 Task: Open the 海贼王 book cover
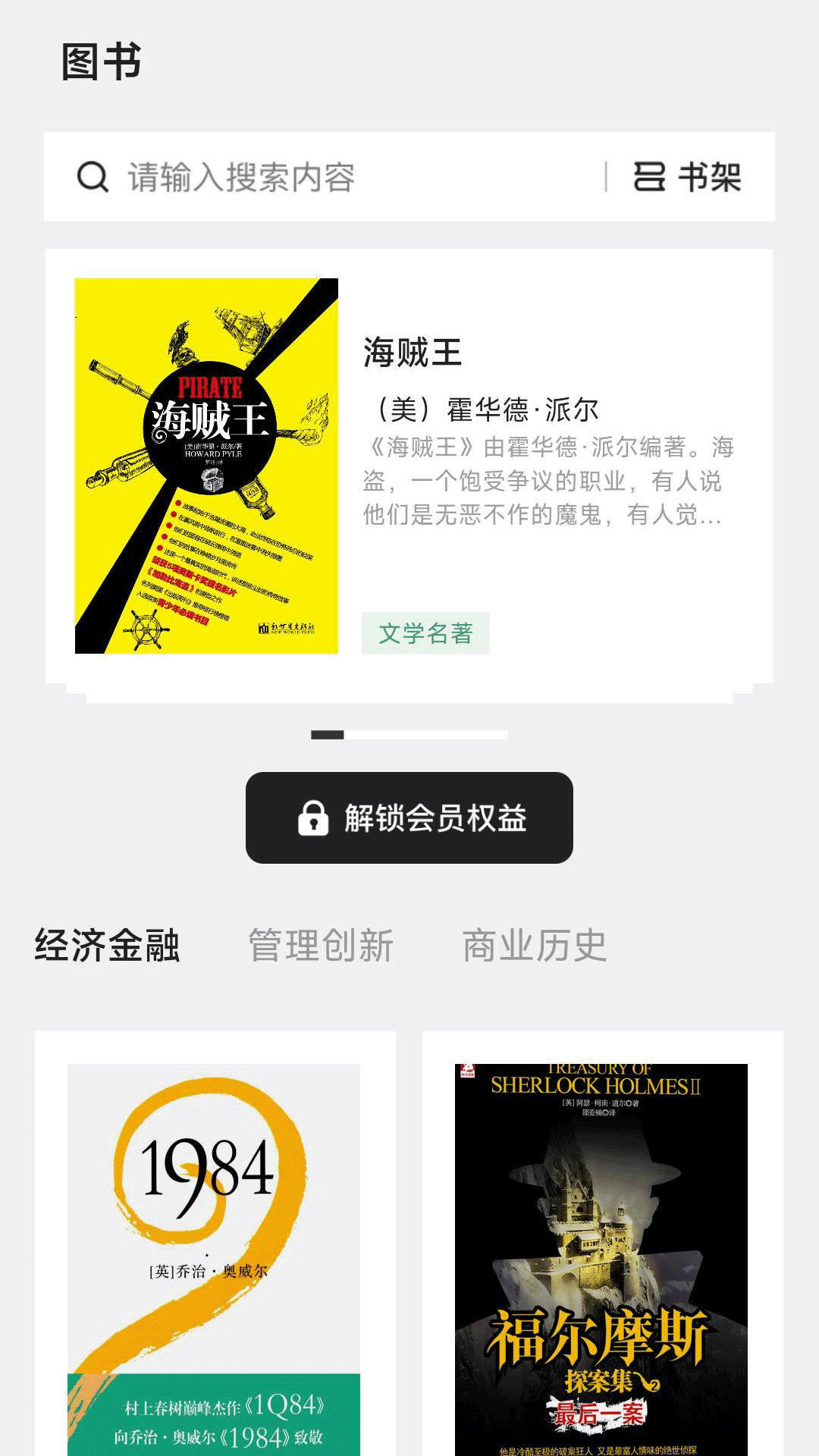coord(206,463)
